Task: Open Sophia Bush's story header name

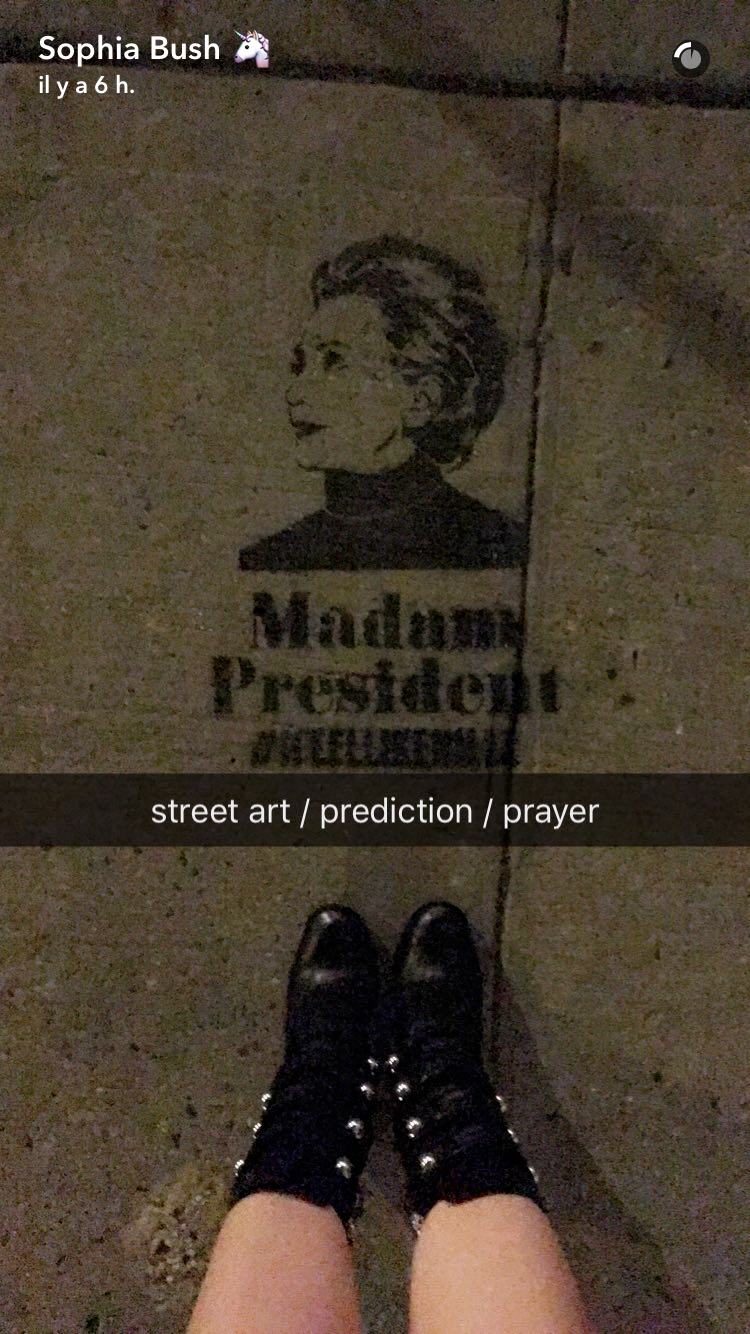Action: [x=129, y=48]
